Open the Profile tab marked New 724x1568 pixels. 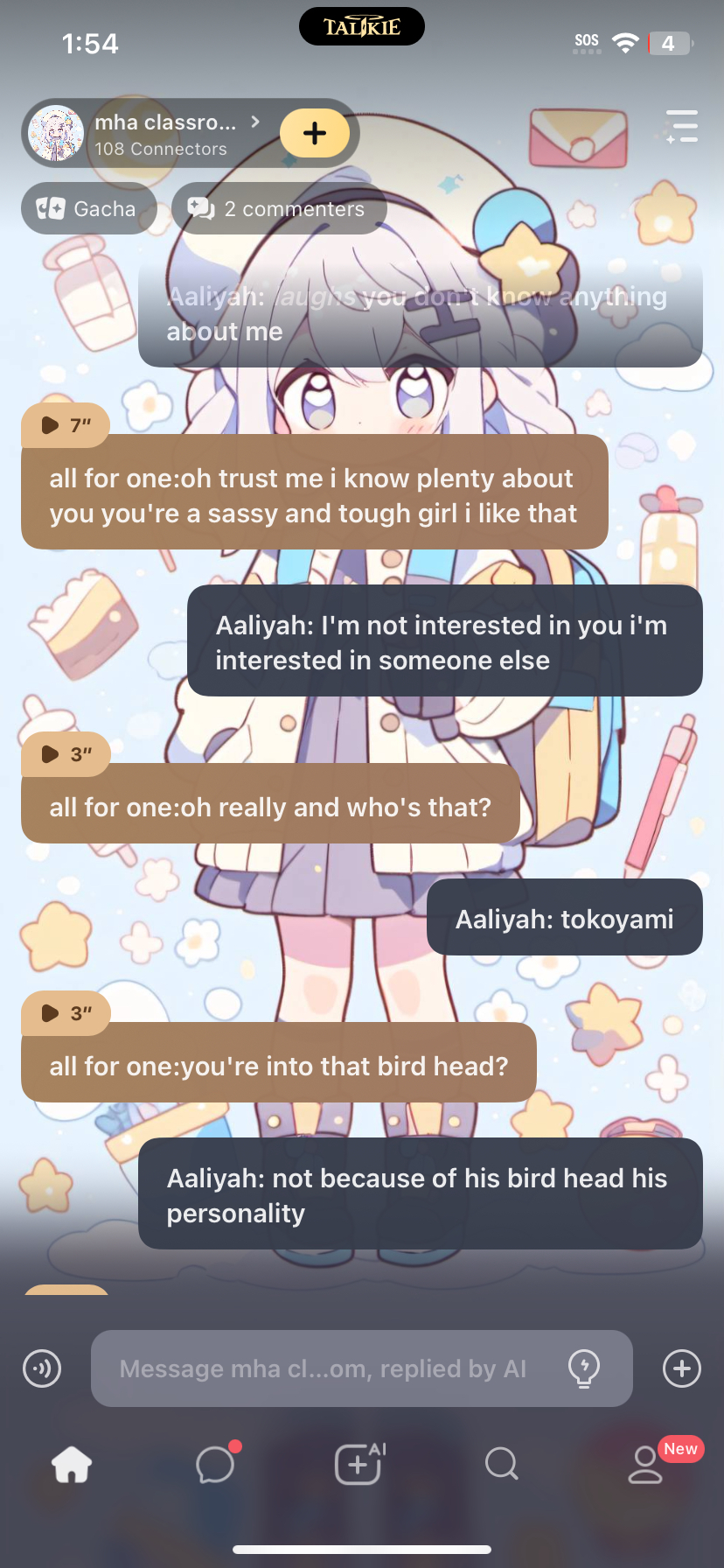(x=646, y=1465)
